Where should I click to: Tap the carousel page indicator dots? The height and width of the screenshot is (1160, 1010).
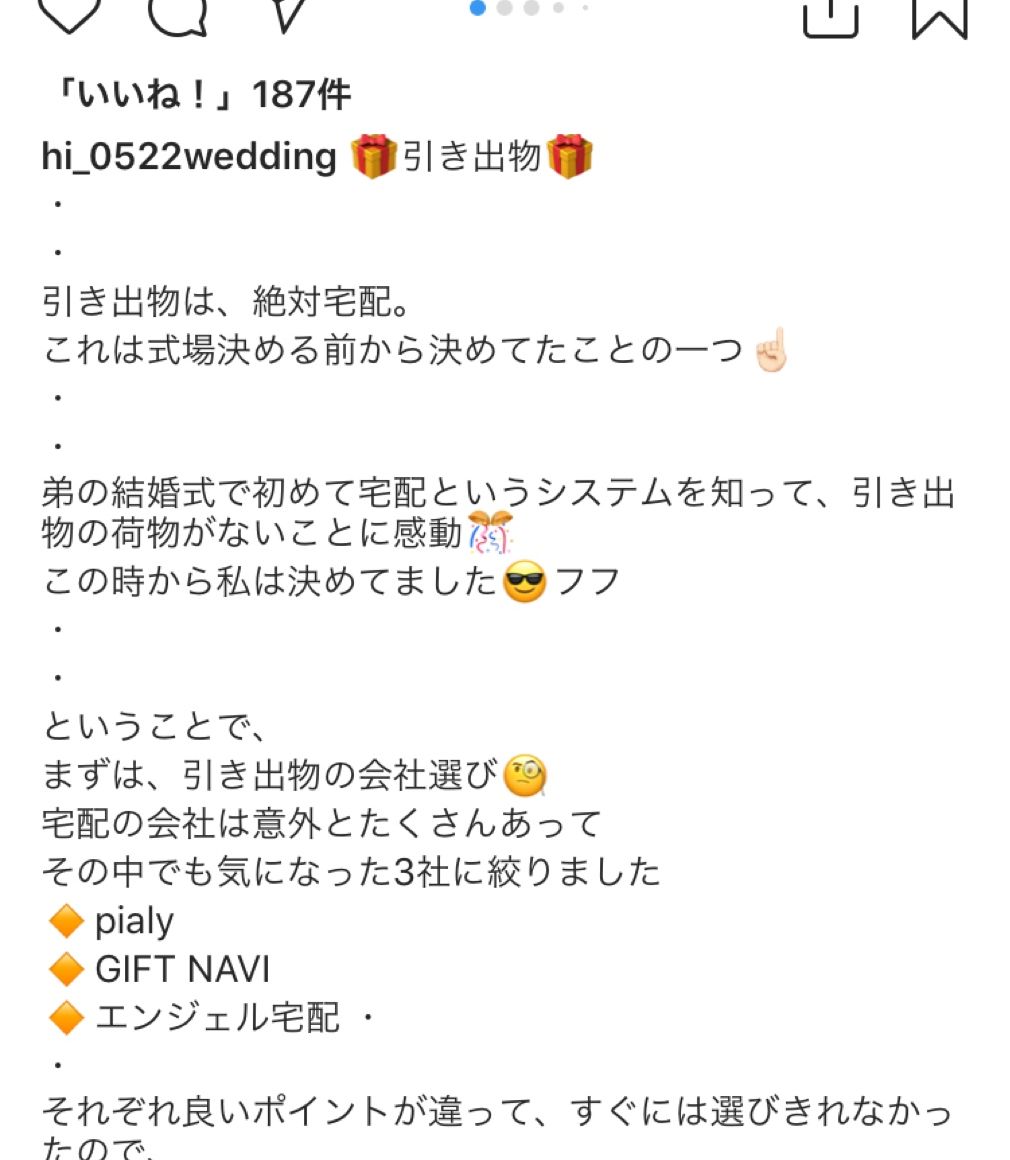(530, 8)
